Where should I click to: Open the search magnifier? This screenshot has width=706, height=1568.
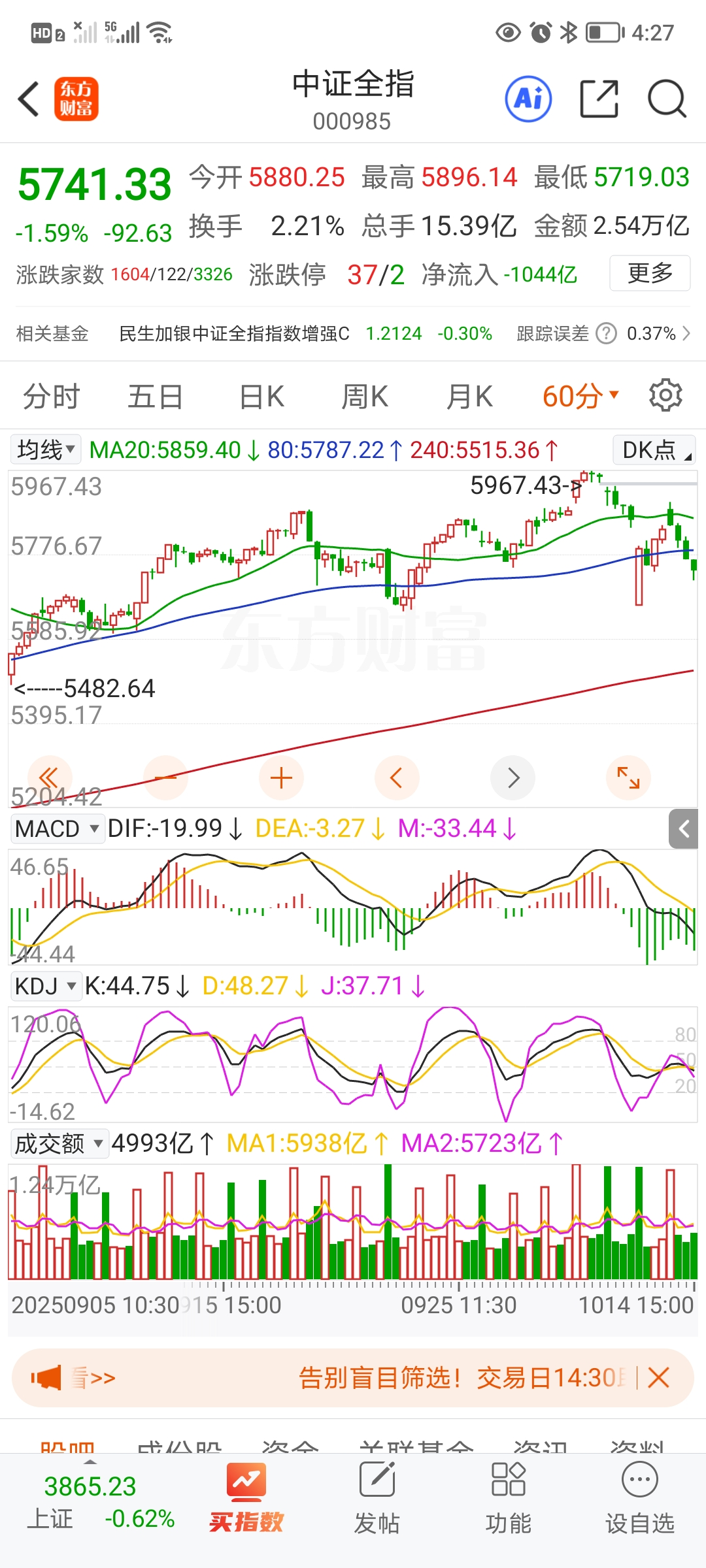tap(666, 99)
